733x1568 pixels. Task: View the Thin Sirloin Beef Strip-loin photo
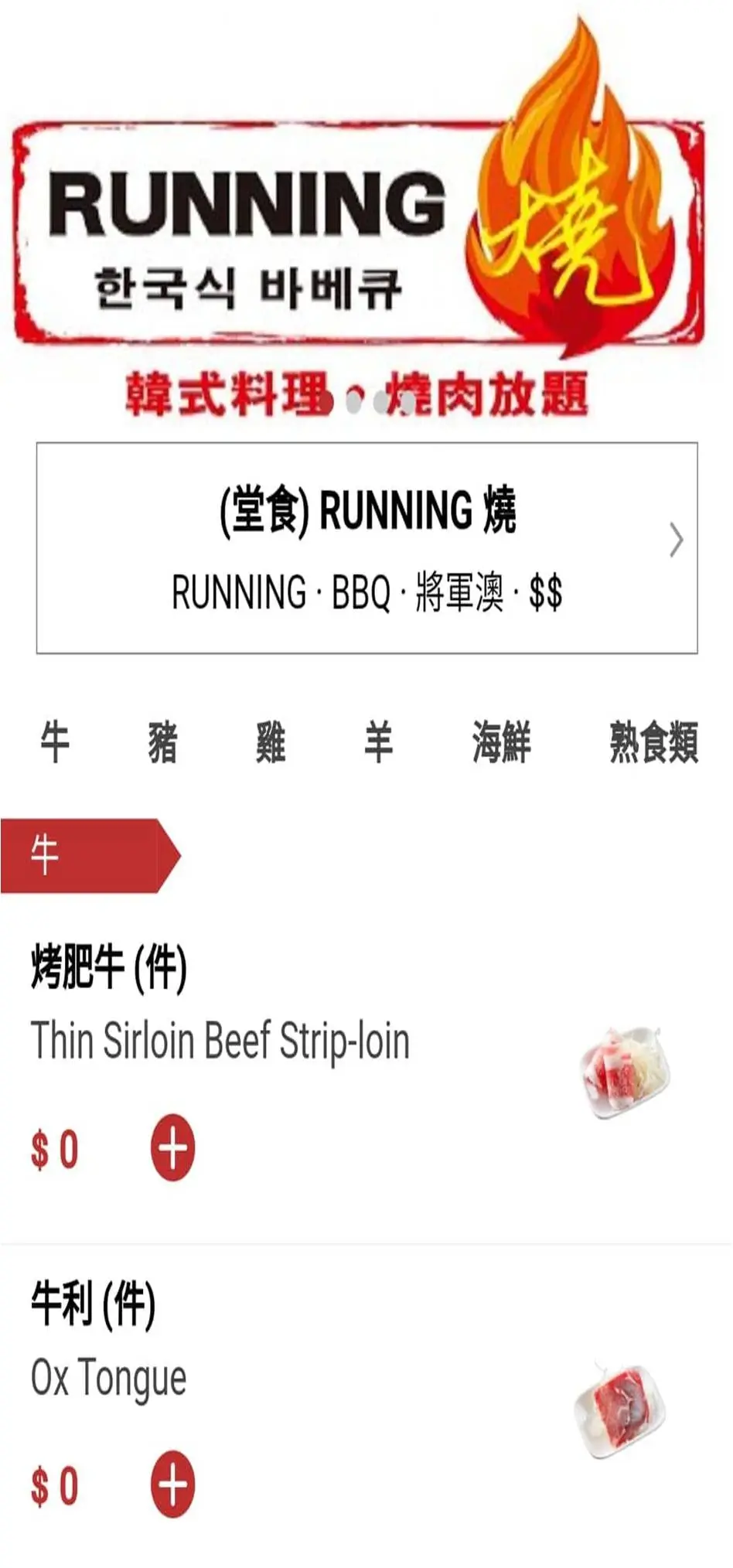coord(625,1072)
